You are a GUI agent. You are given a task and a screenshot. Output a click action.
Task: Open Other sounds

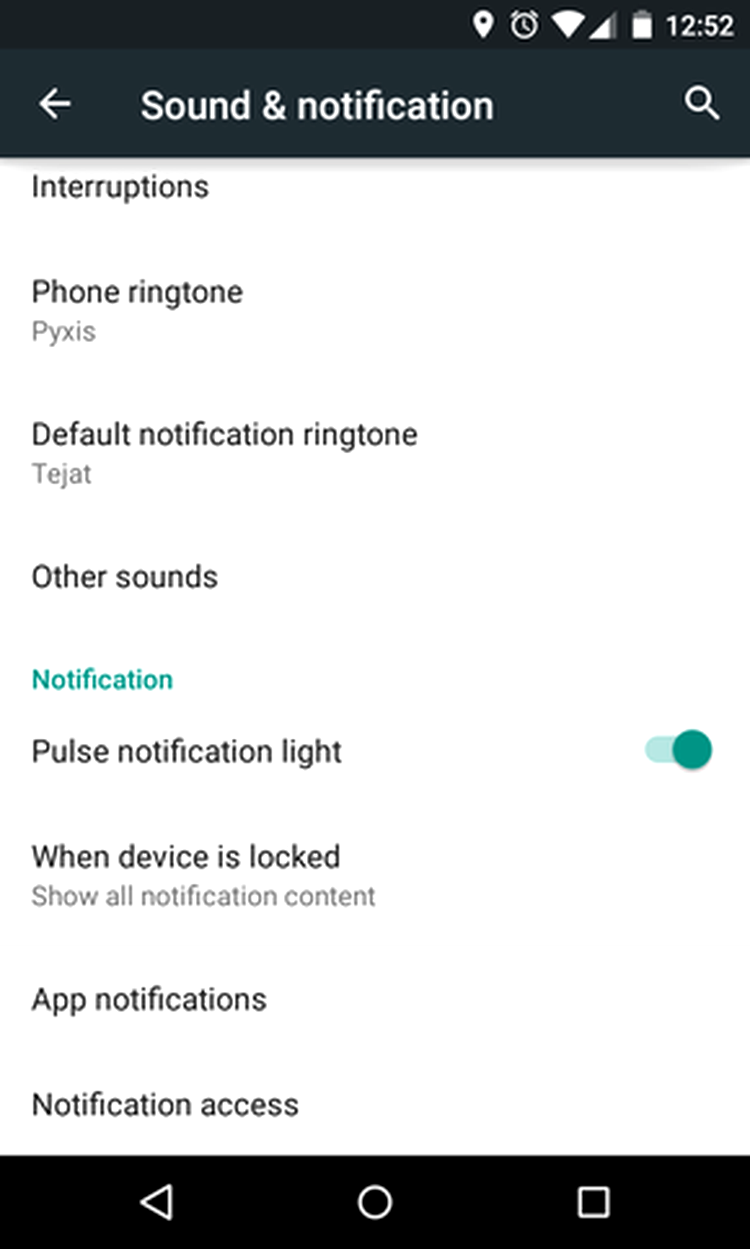coord(375,576)
